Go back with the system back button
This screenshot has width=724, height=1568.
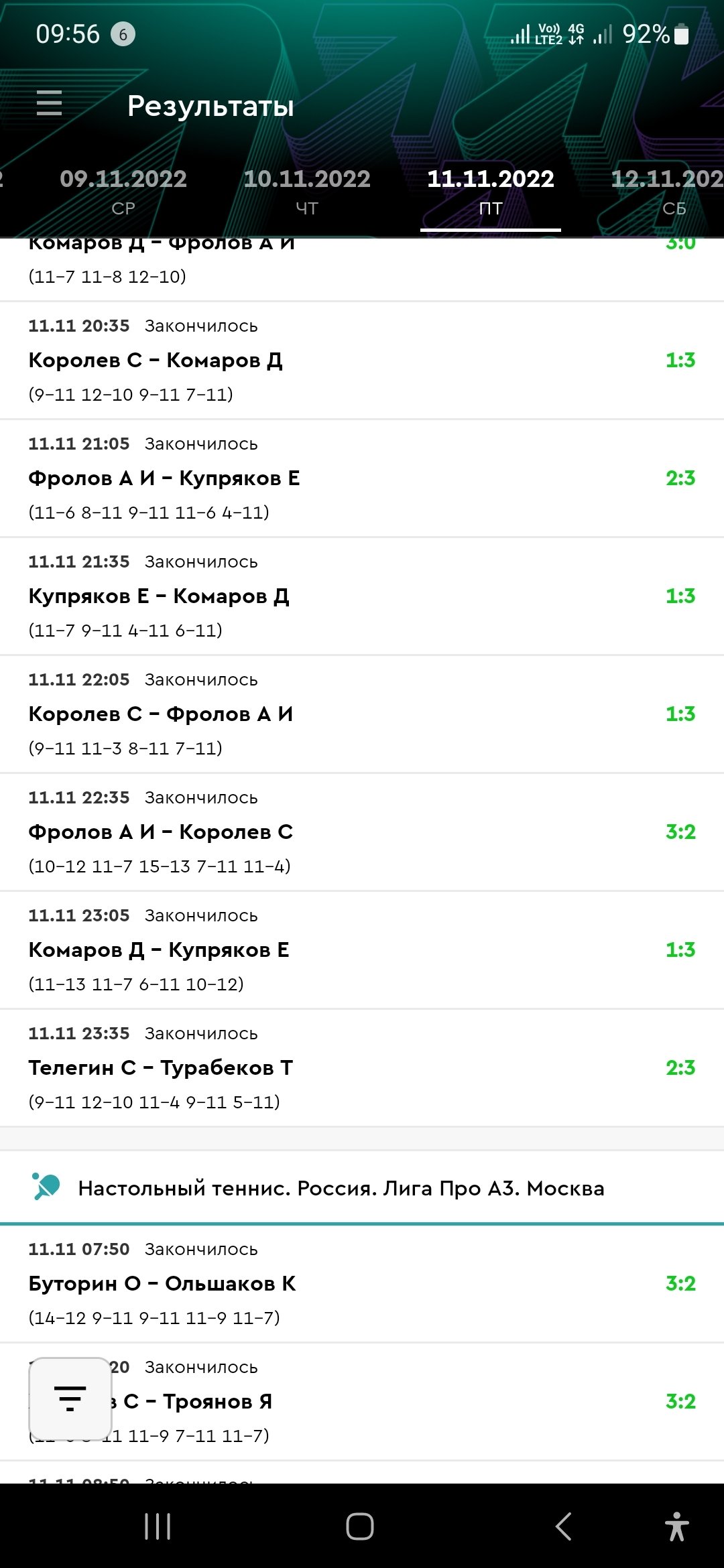coord(564,1526)
